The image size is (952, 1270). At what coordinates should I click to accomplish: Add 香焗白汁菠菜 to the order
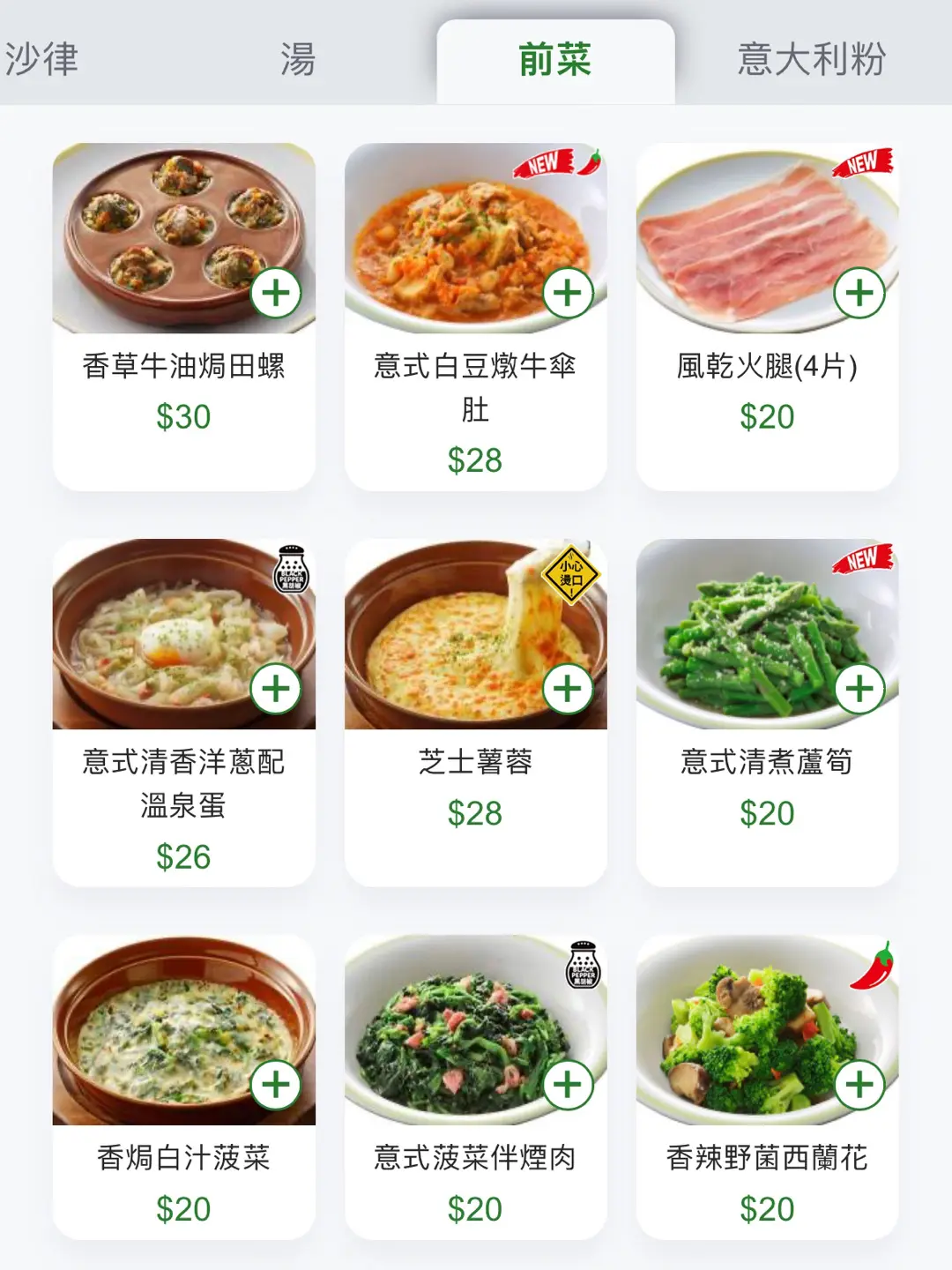[276, 1085]
